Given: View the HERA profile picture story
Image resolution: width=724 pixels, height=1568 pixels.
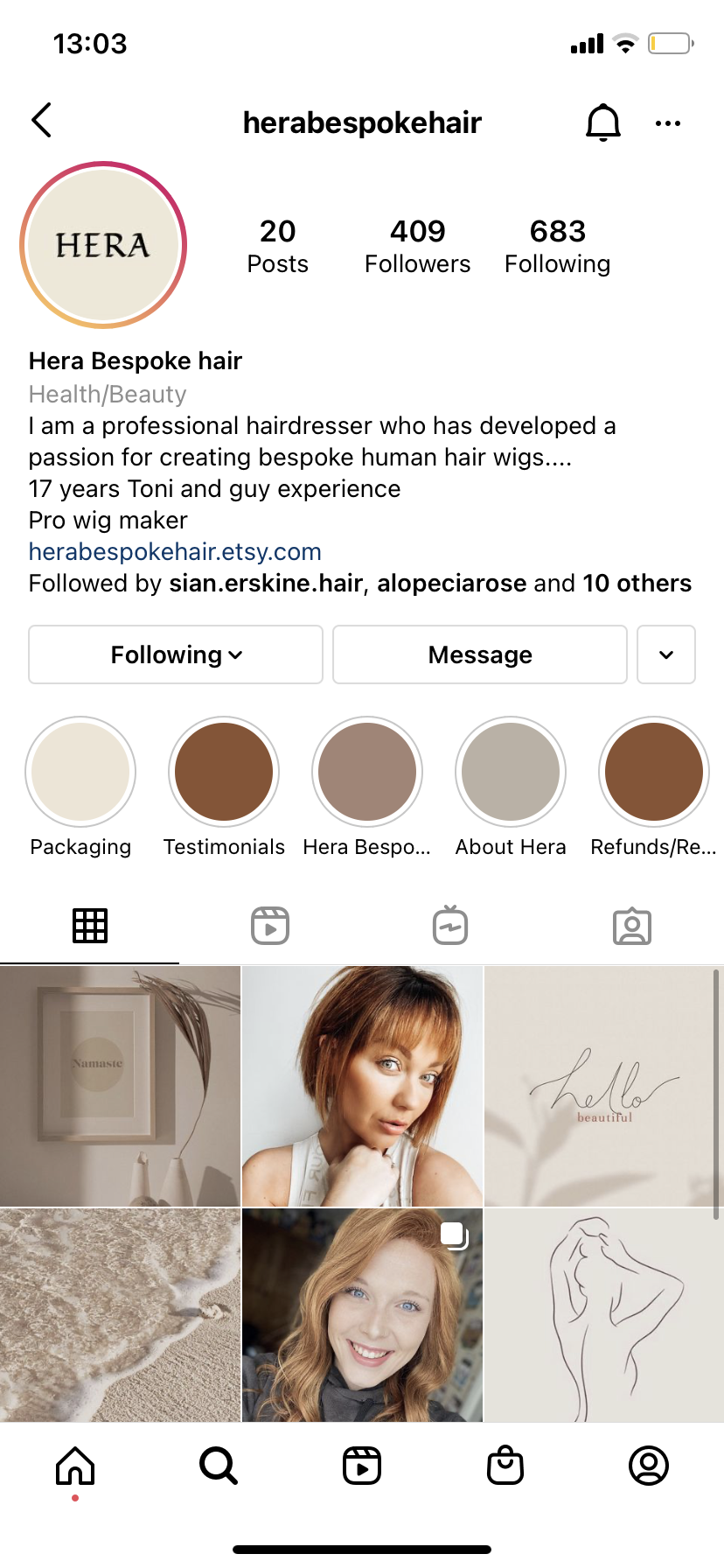Looking at the screenshot, I should click(x=103, y=245).
